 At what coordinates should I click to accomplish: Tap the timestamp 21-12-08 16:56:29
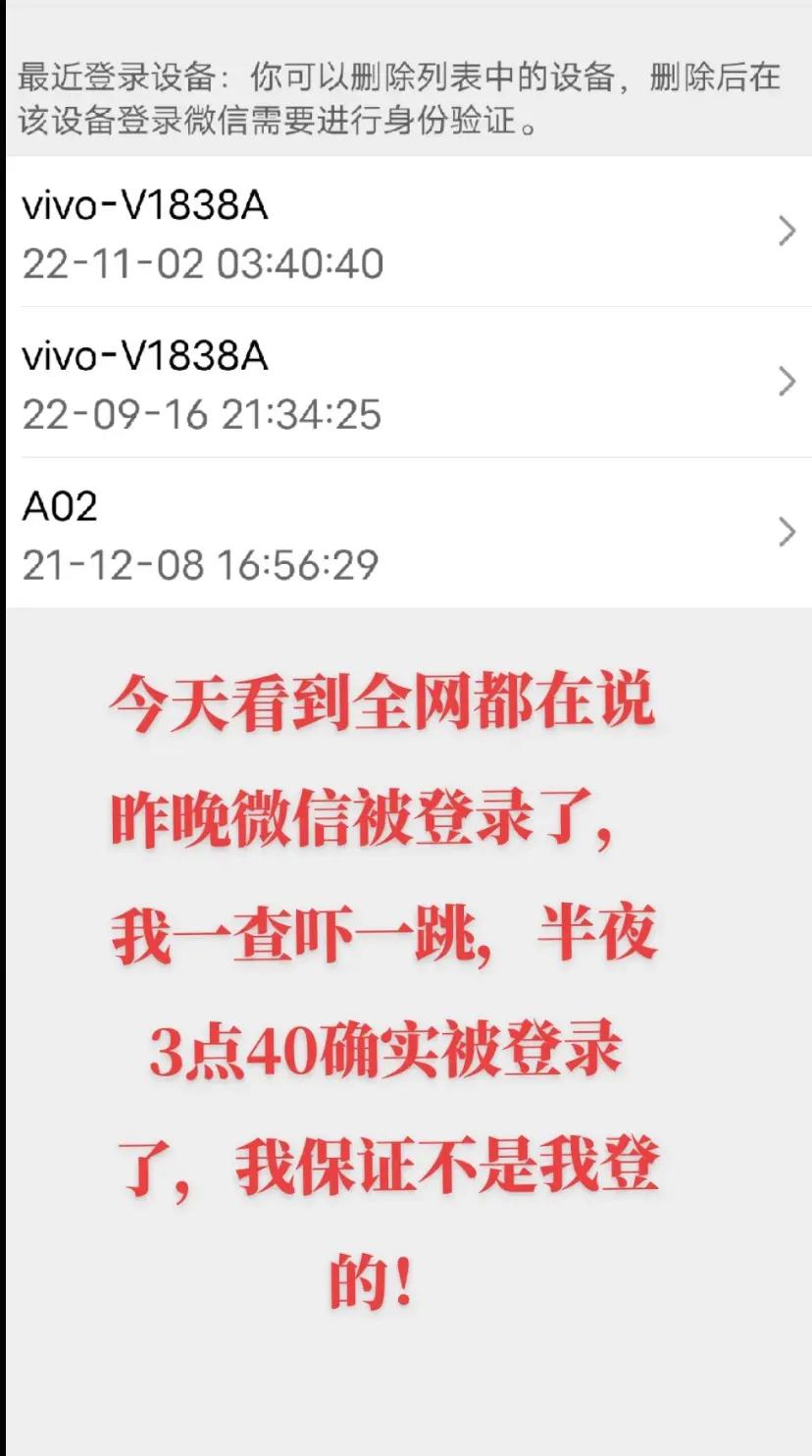pyautogui.click(x=201, y=564)
